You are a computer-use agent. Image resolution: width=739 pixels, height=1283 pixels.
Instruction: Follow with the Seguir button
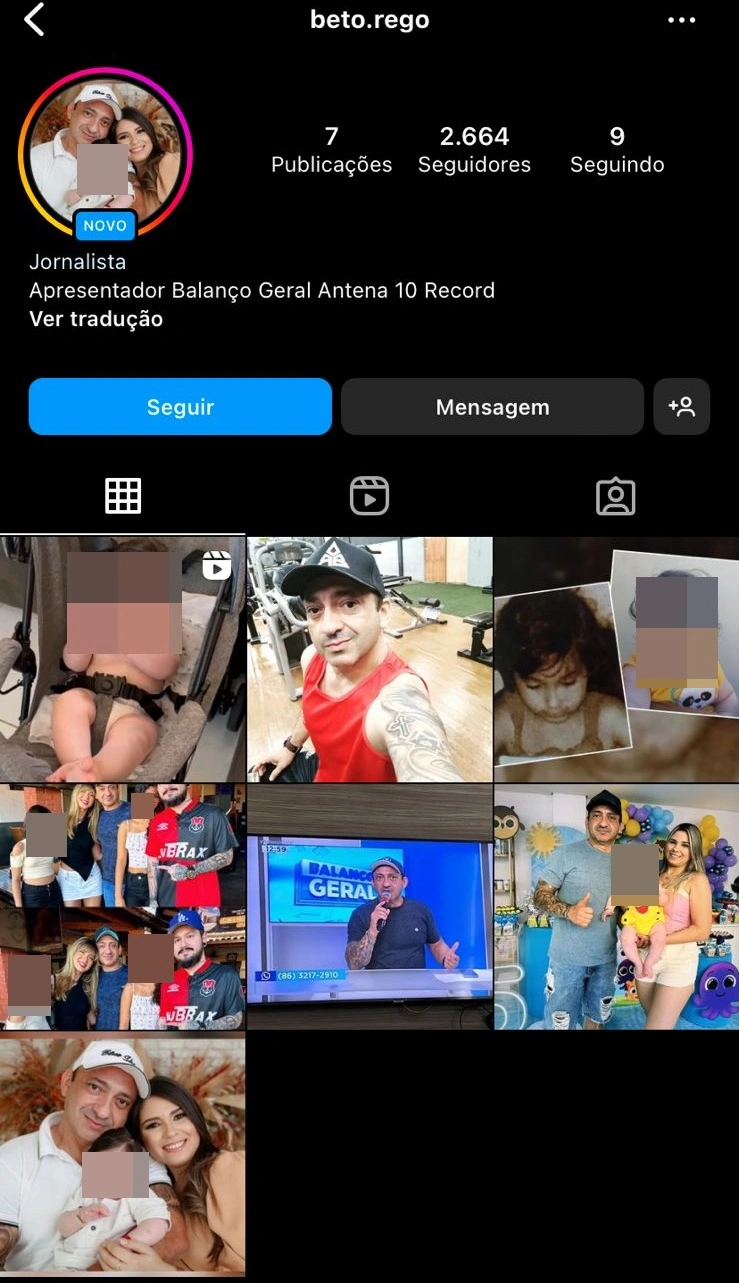click(180, 407)
